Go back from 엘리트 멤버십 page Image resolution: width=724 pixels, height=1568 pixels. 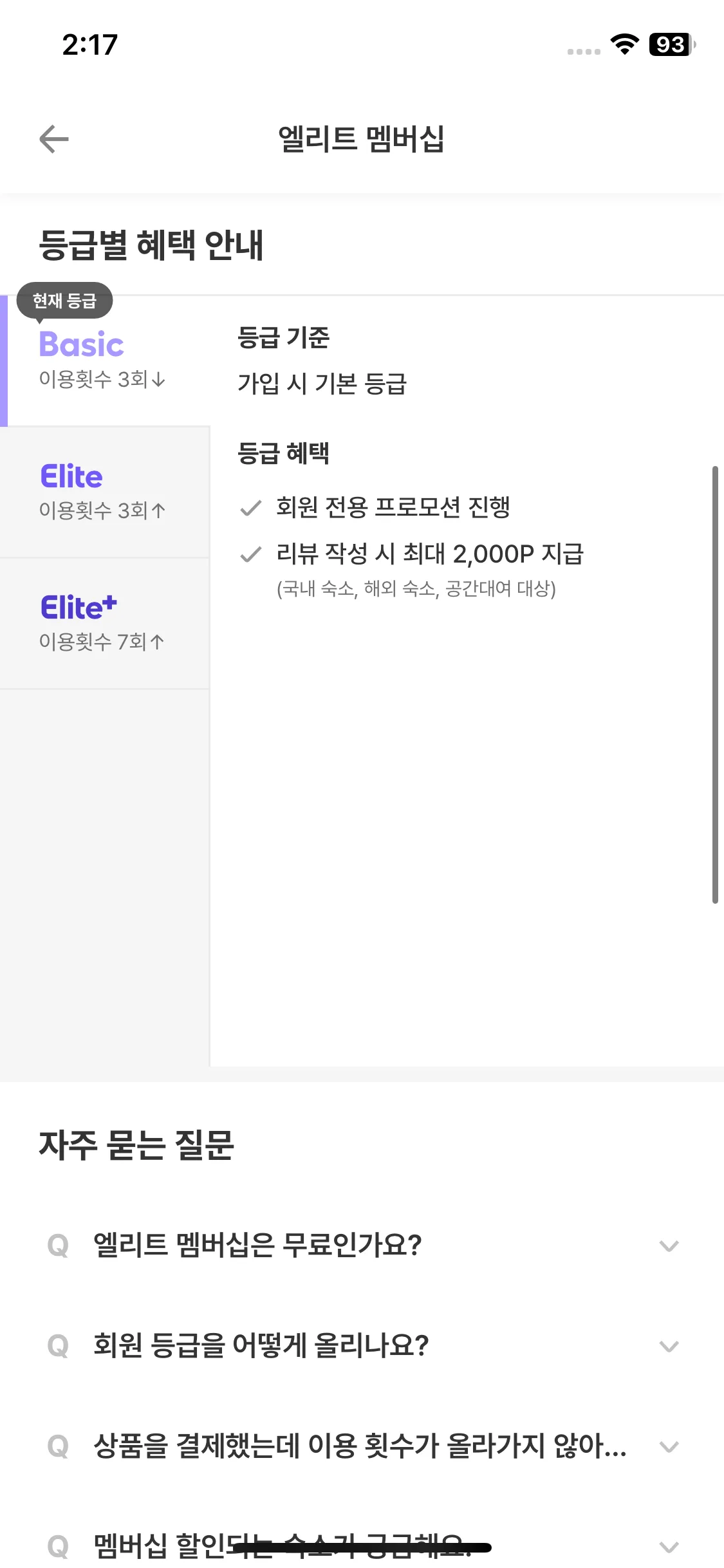[x=54, y=139]
